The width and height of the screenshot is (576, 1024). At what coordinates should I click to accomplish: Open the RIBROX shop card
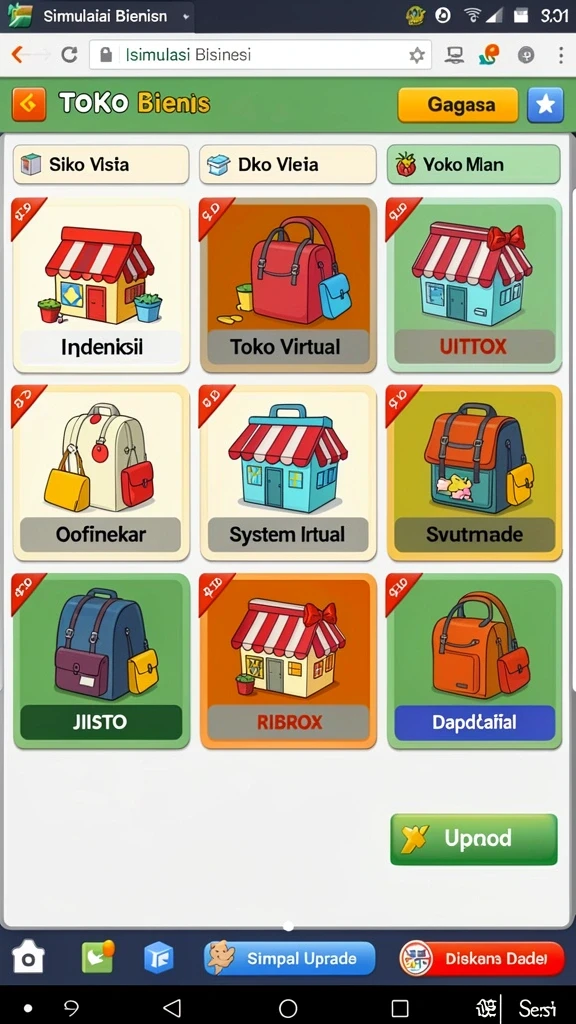click(288, 660)
